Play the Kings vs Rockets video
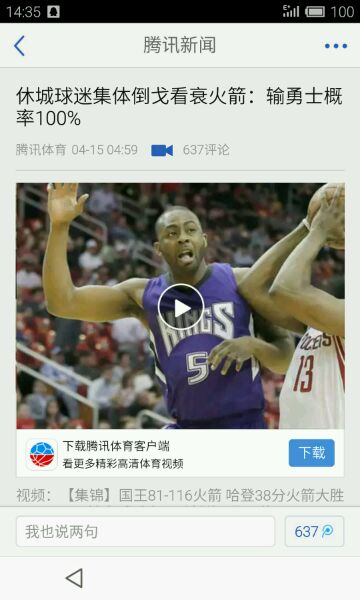Screen dimensions: 360x600 click(x=180, y=307)
